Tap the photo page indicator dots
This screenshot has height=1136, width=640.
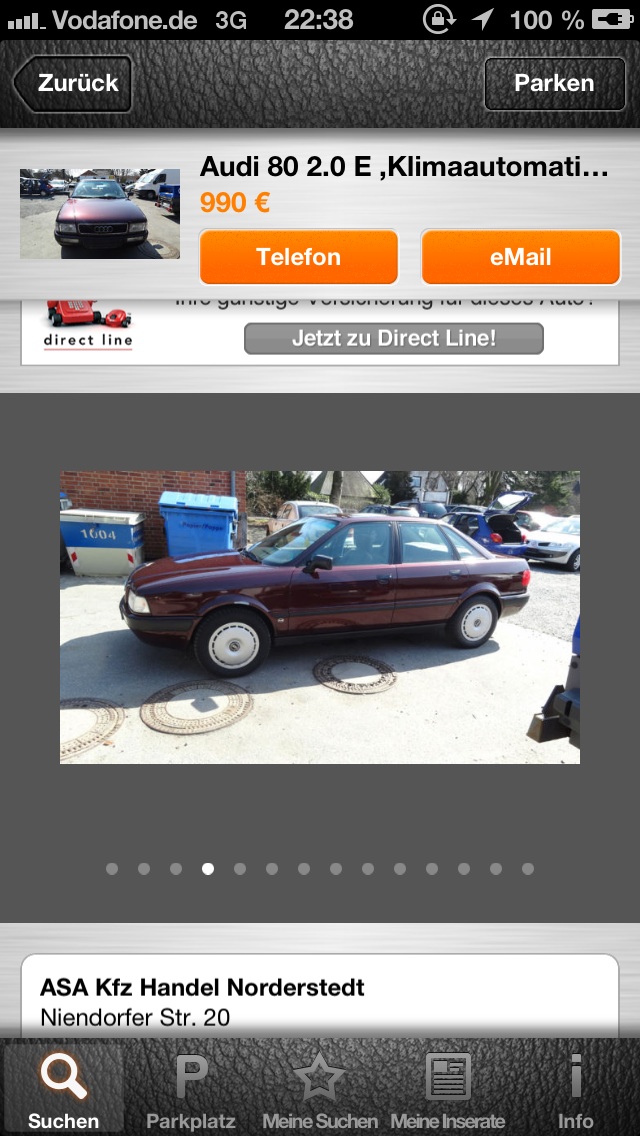tap(320, 869)
